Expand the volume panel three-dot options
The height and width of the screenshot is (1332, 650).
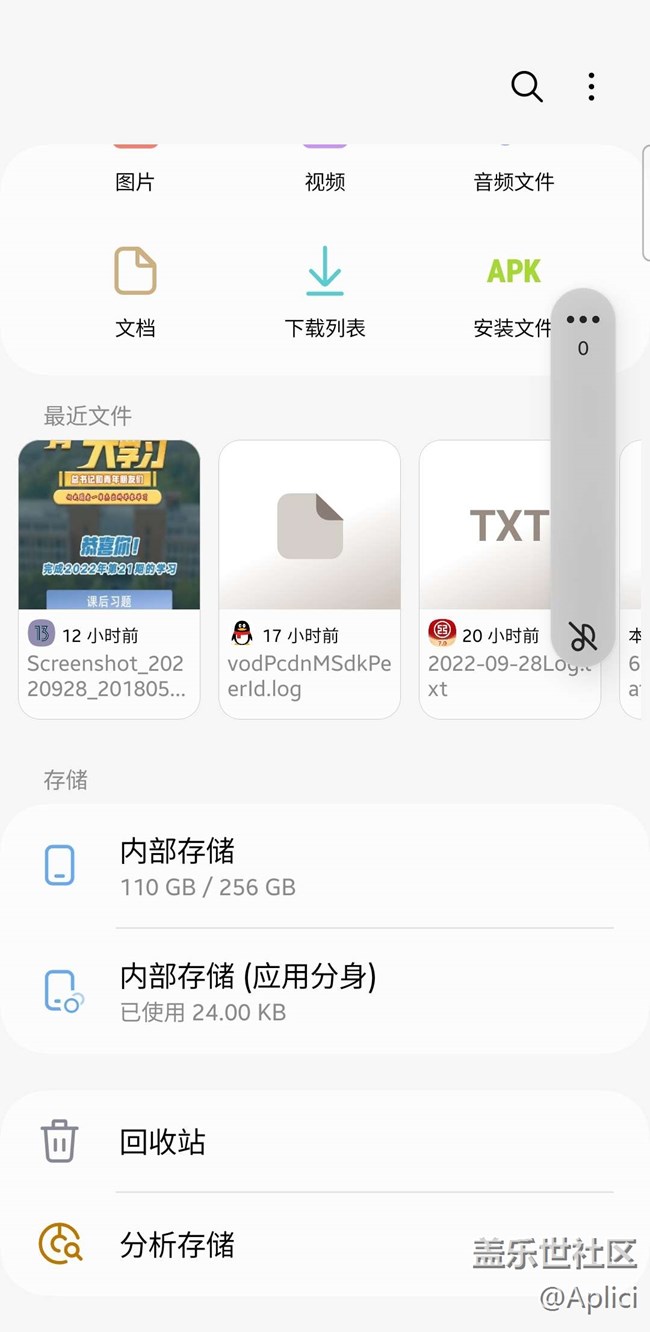coord(583,320)
